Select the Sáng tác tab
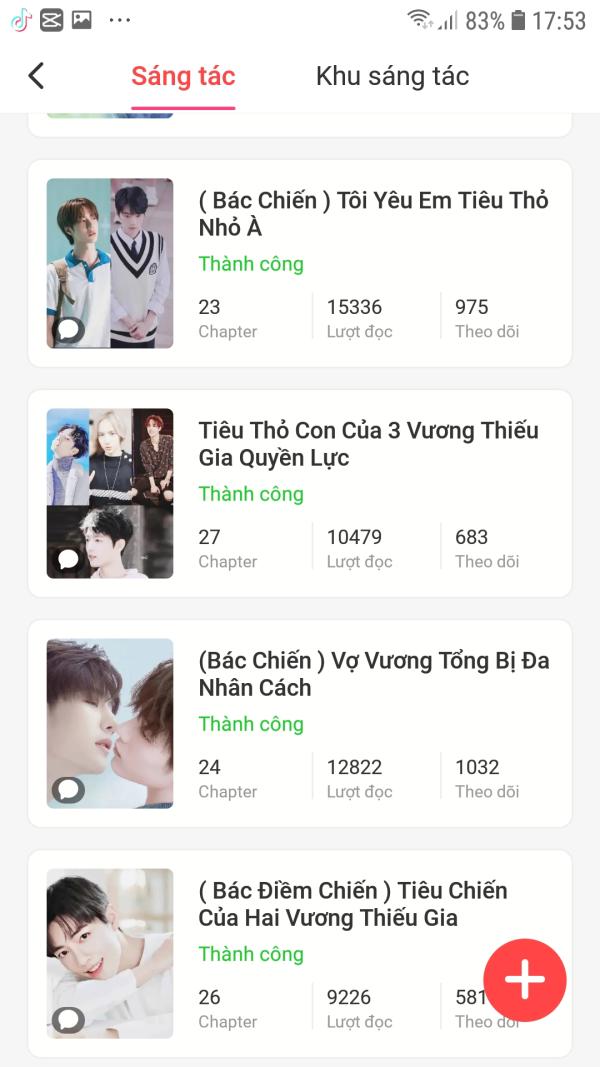Viewport: 600px width, 1067px height. click(x=183, y=76)
